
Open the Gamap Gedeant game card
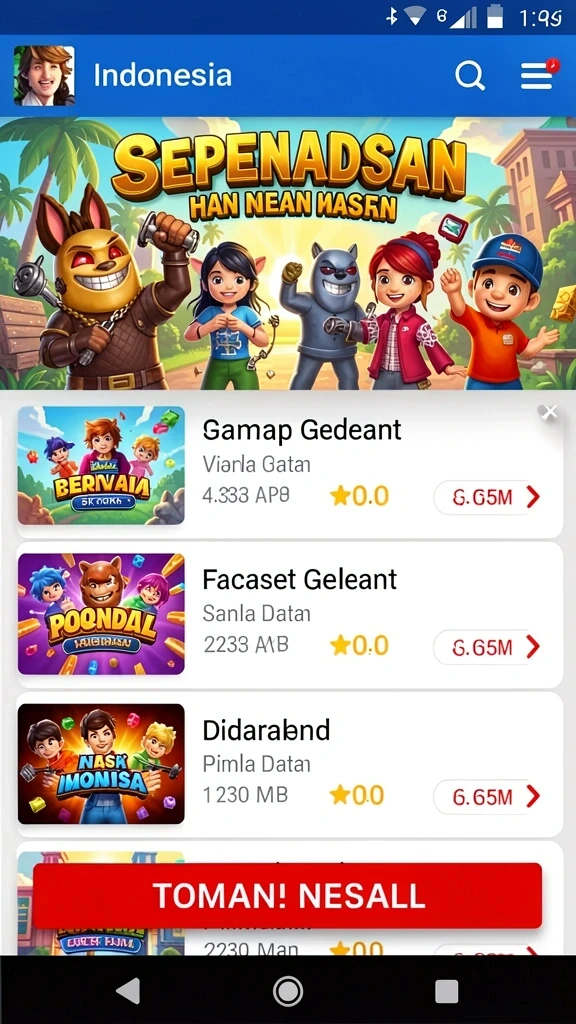pos(289,466)
